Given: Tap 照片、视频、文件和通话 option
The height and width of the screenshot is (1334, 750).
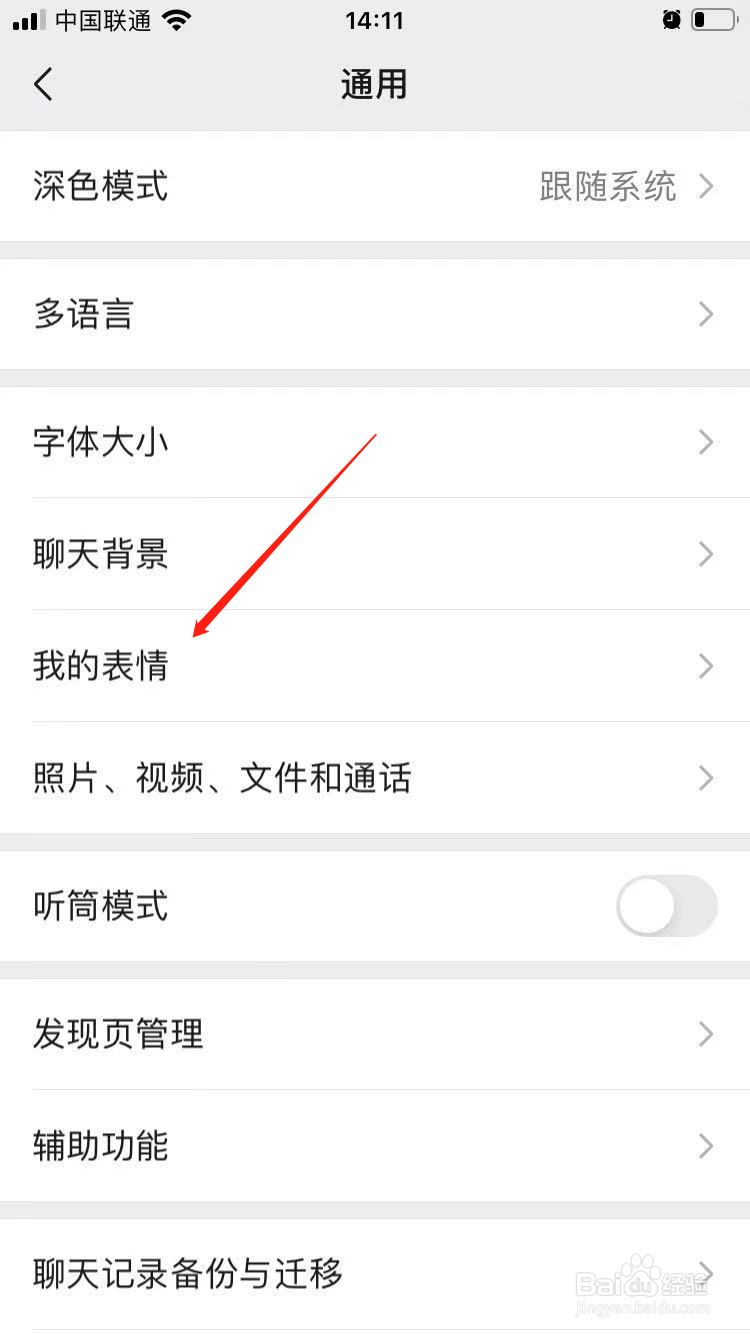Looking at the screenshot, I should point(375,779).
